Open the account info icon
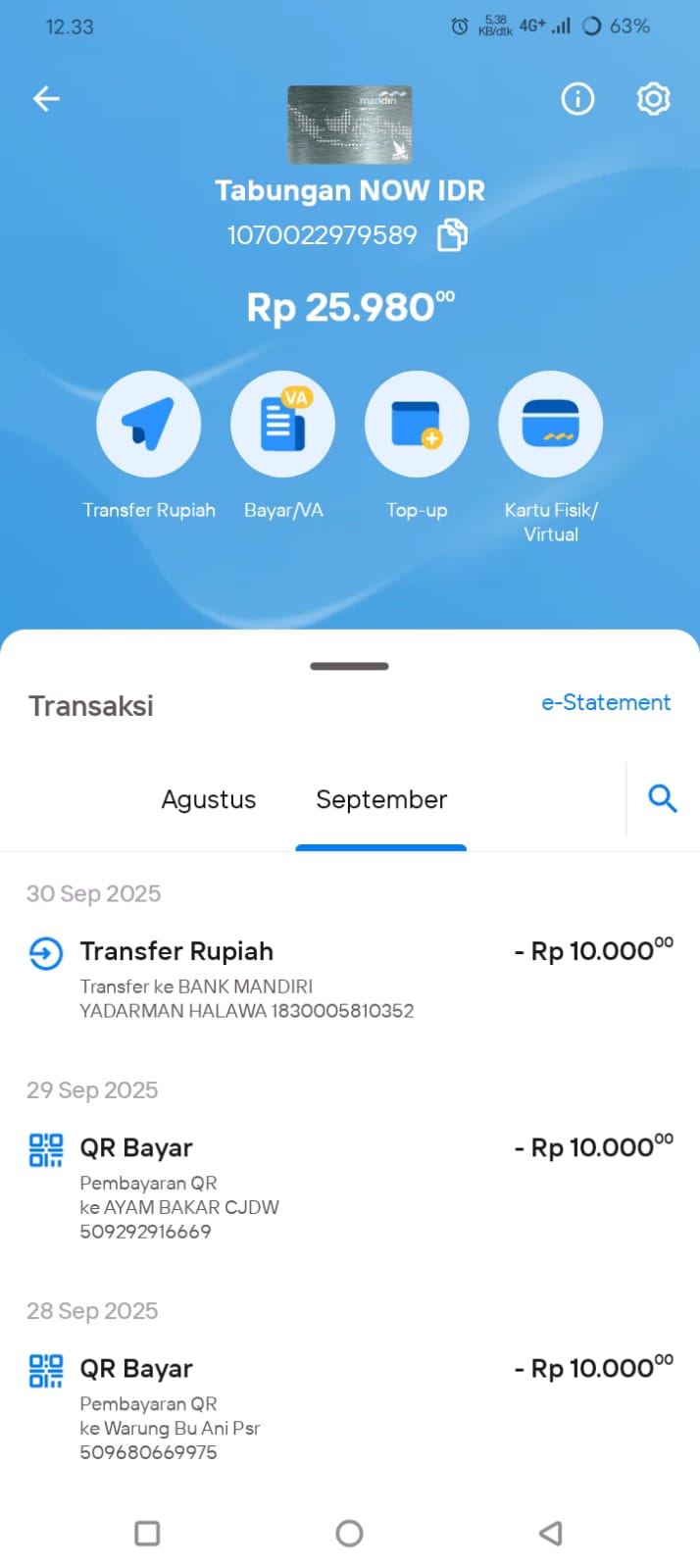 tap(577, 98)
